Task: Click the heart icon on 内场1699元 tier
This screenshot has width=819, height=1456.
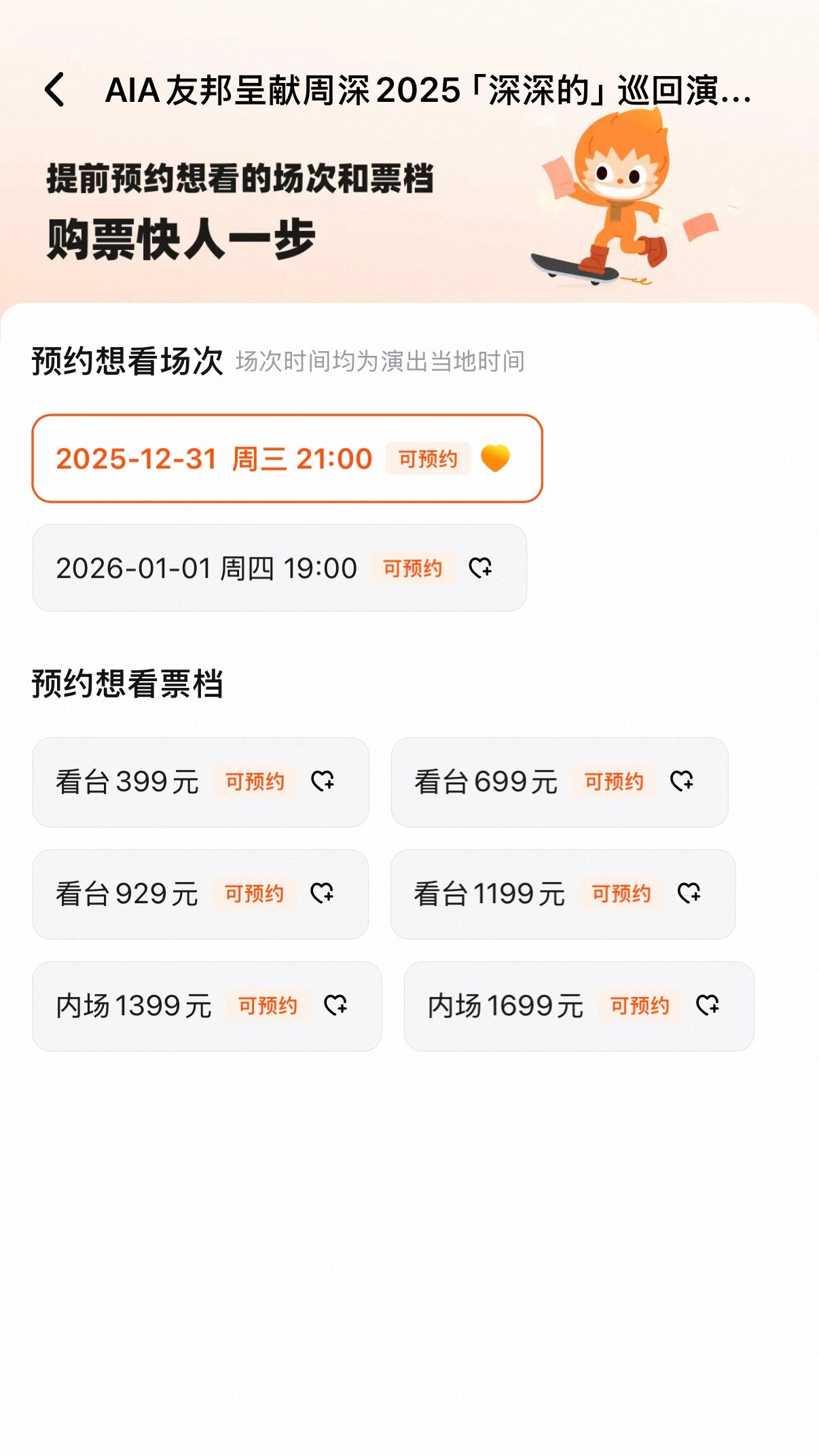Action: click(x=706, y=1006)
